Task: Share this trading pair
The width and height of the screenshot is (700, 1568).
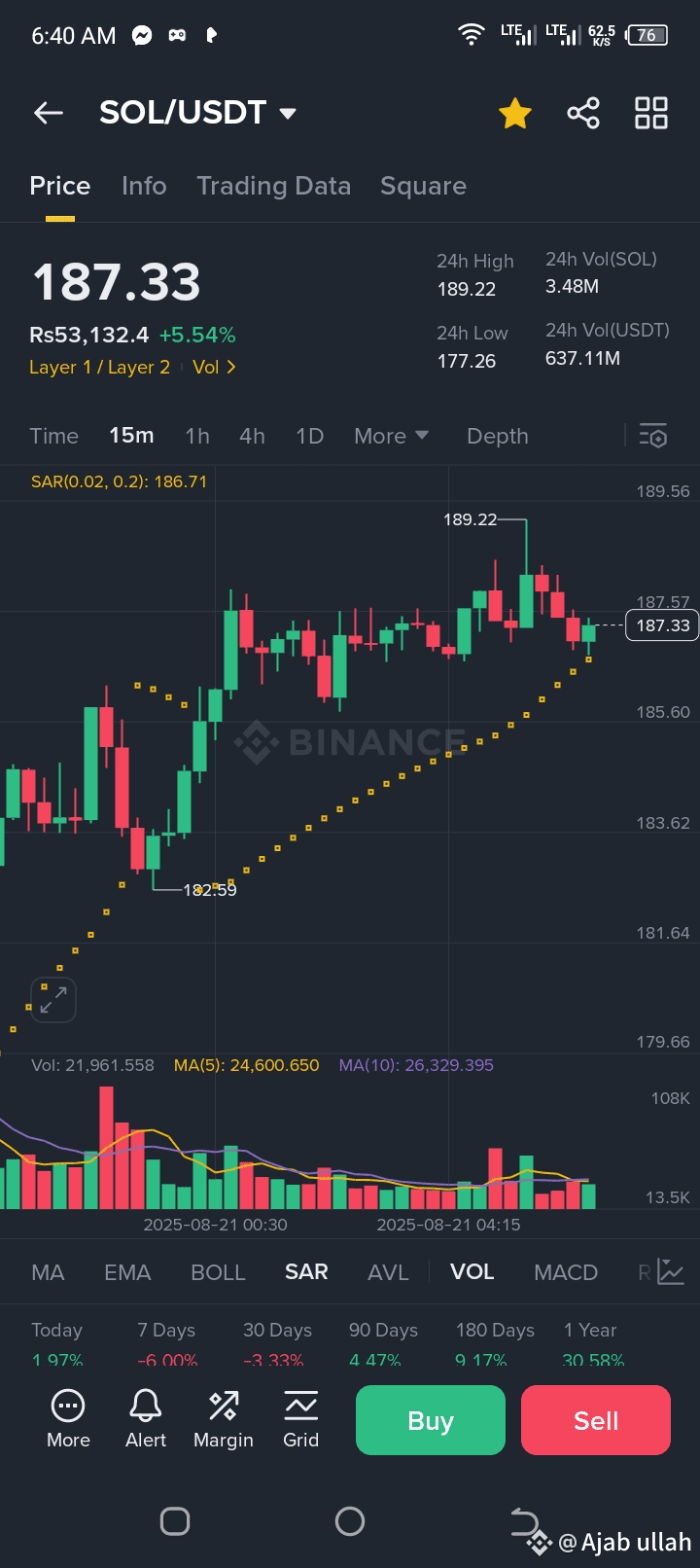Action: click(x=583, y=113)
